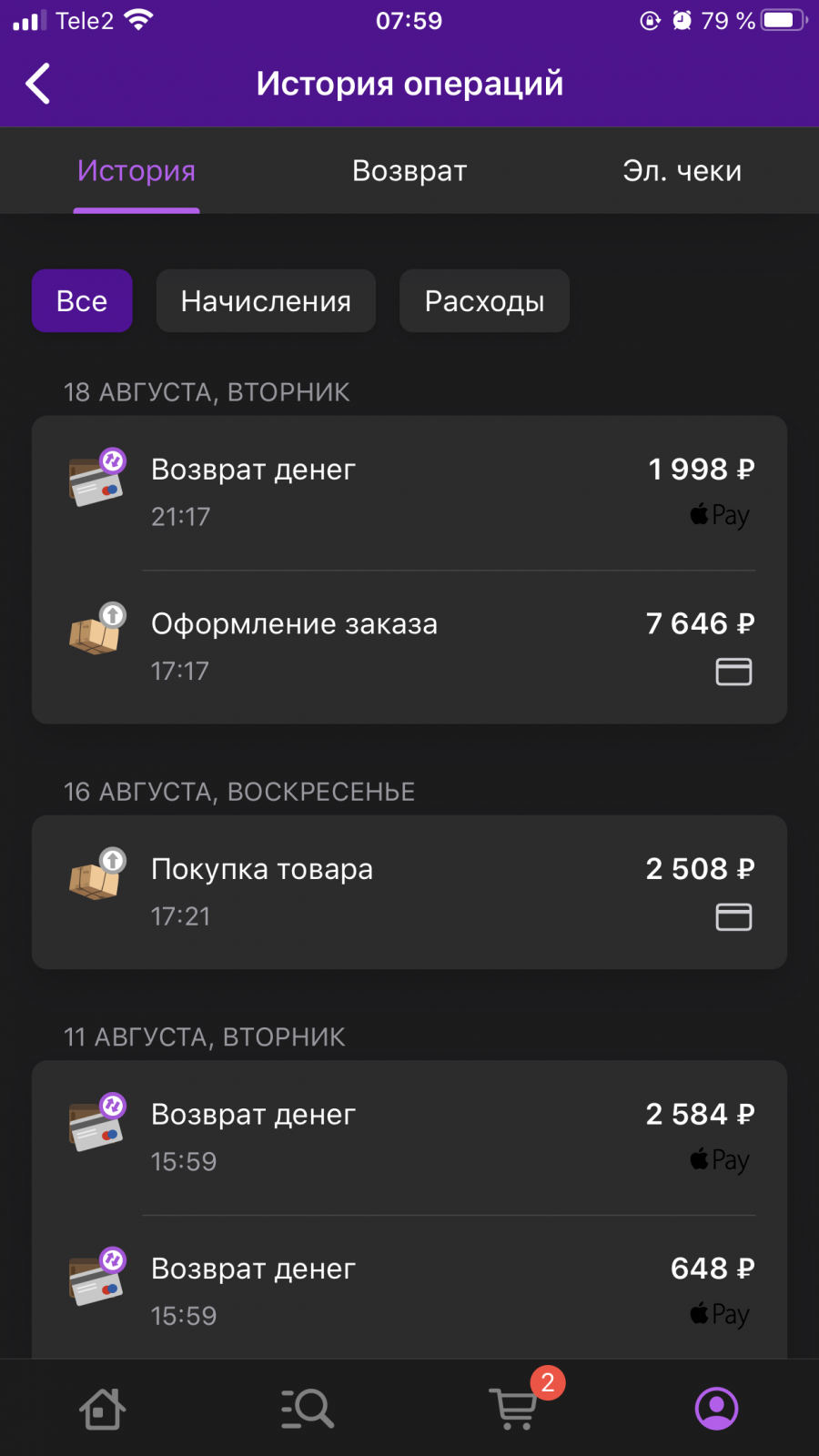Open the Покупка товара 2 508 ₽ entry
This screenshot has width=819, height=1456.
coord(409,892)
